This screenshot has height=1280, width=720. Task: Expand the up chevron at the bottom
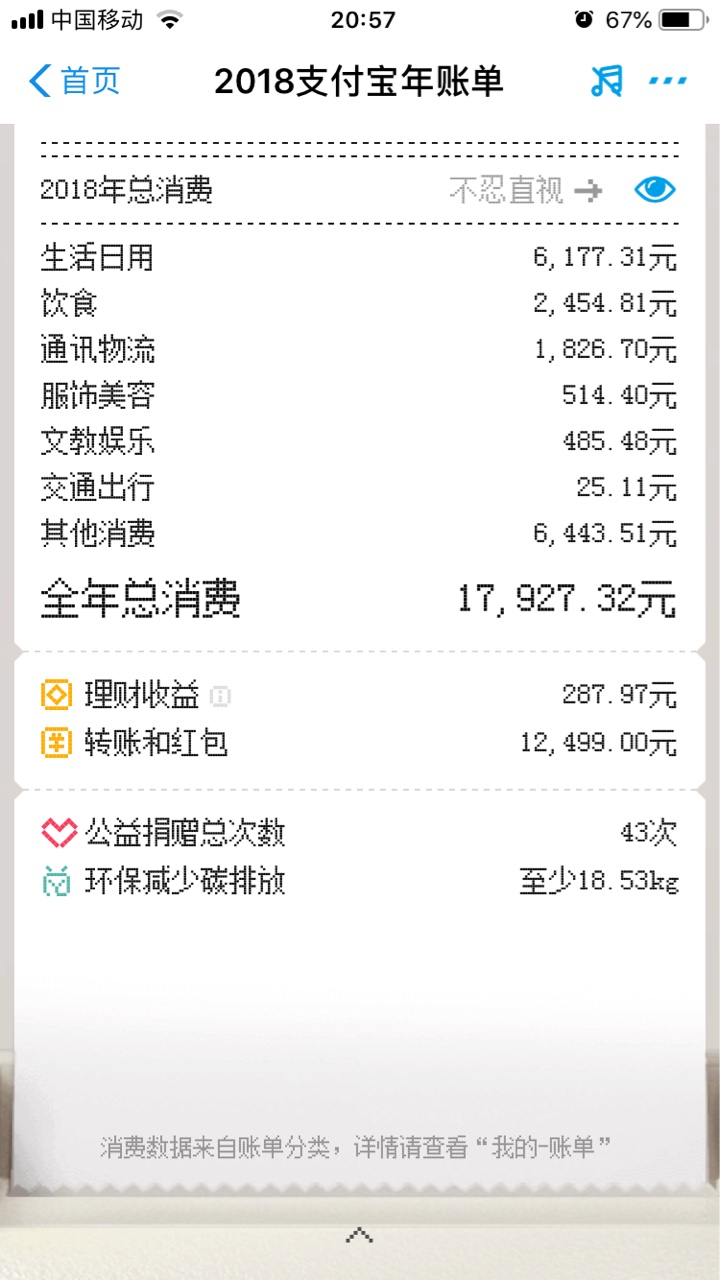(359, 1235)
